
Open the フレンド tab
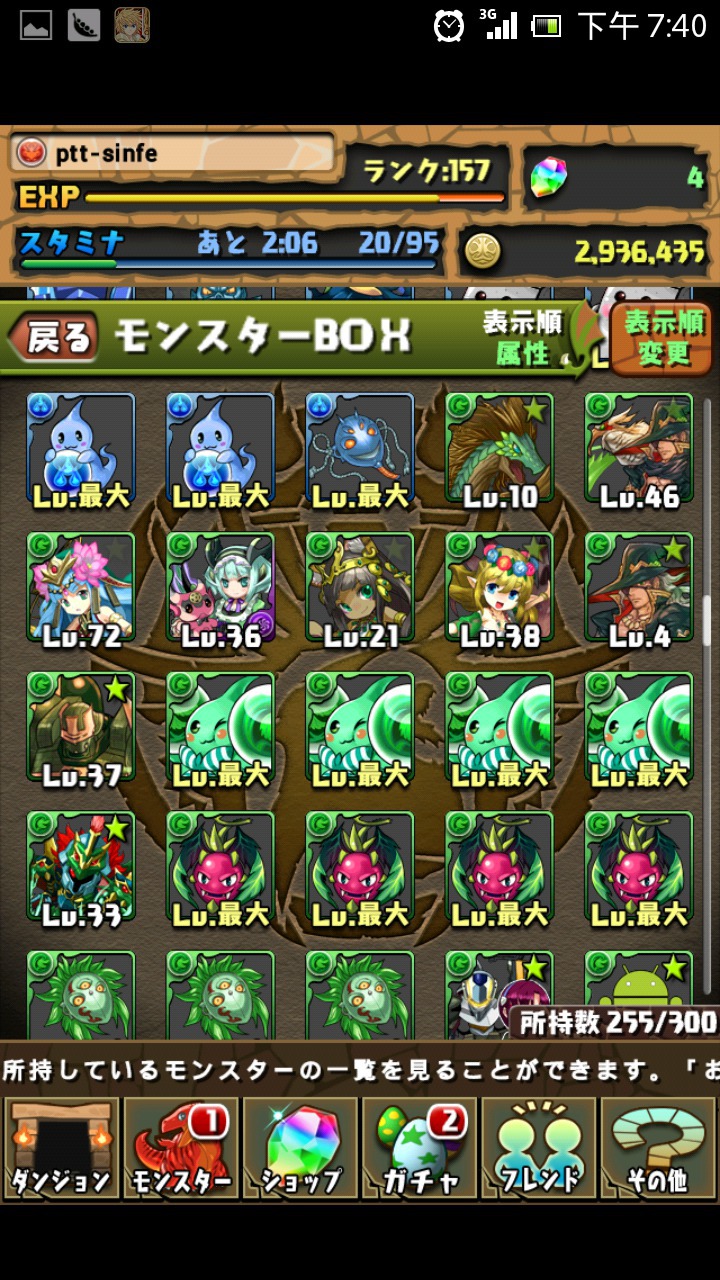point(538,1148)
